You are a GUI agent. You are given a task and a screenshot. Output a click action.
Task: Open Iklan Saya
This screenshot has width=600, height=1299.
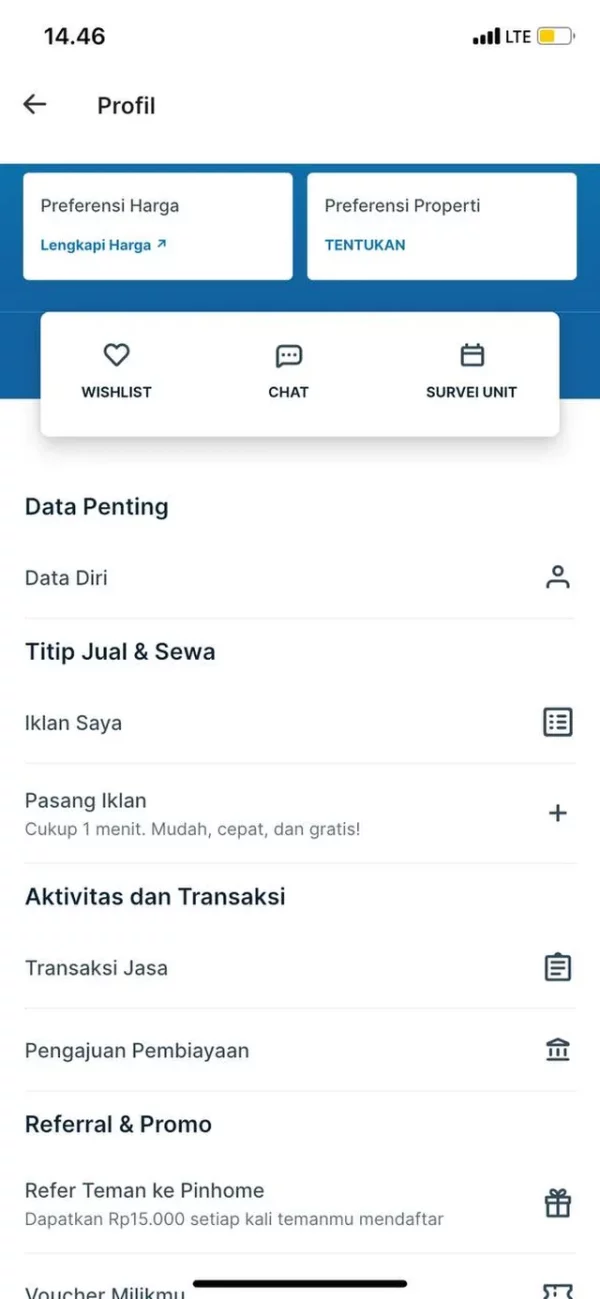[298, 722]
